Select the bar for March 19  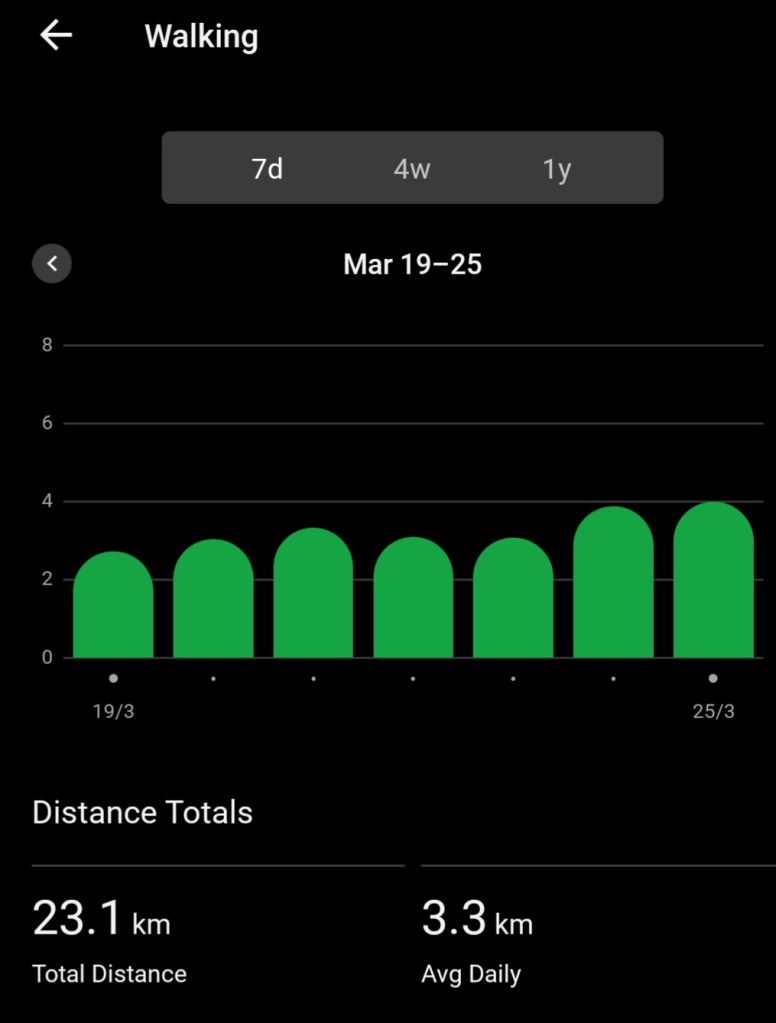(113, 600)
